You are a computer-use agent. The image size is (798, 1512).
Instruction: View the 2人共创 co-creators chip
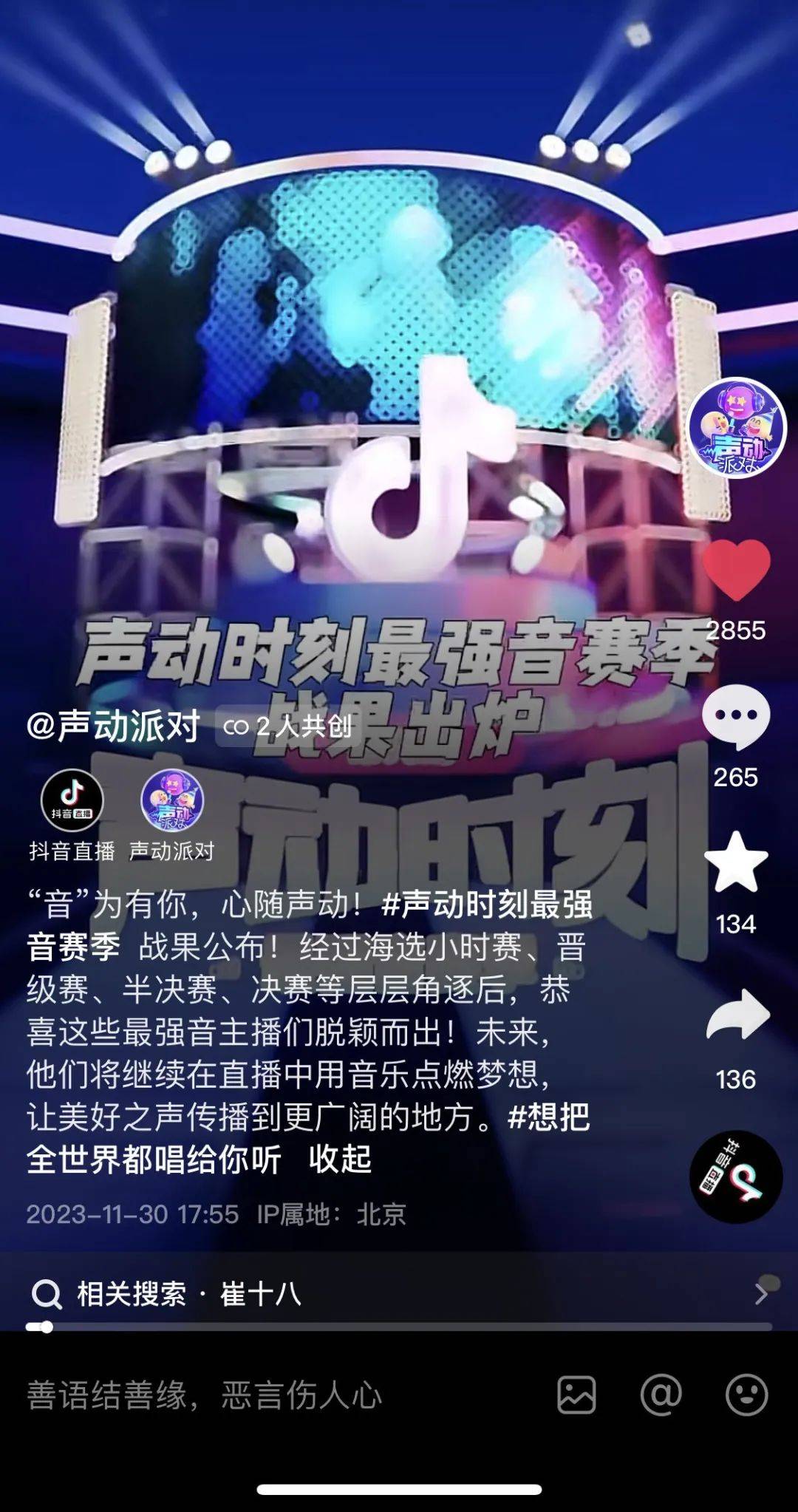288,726
